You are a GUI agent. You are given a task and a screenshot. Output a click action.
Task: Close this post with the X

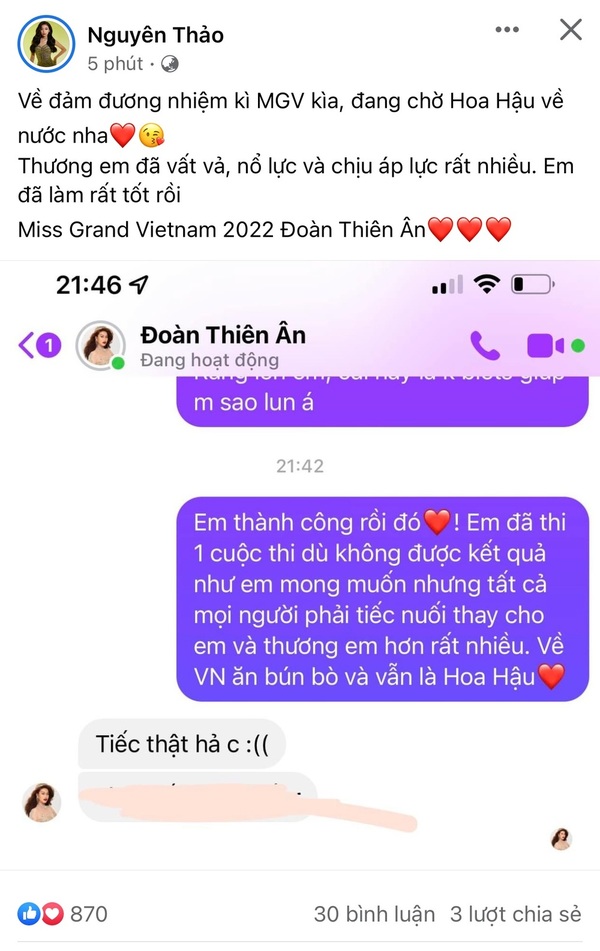tap(570, 30)
